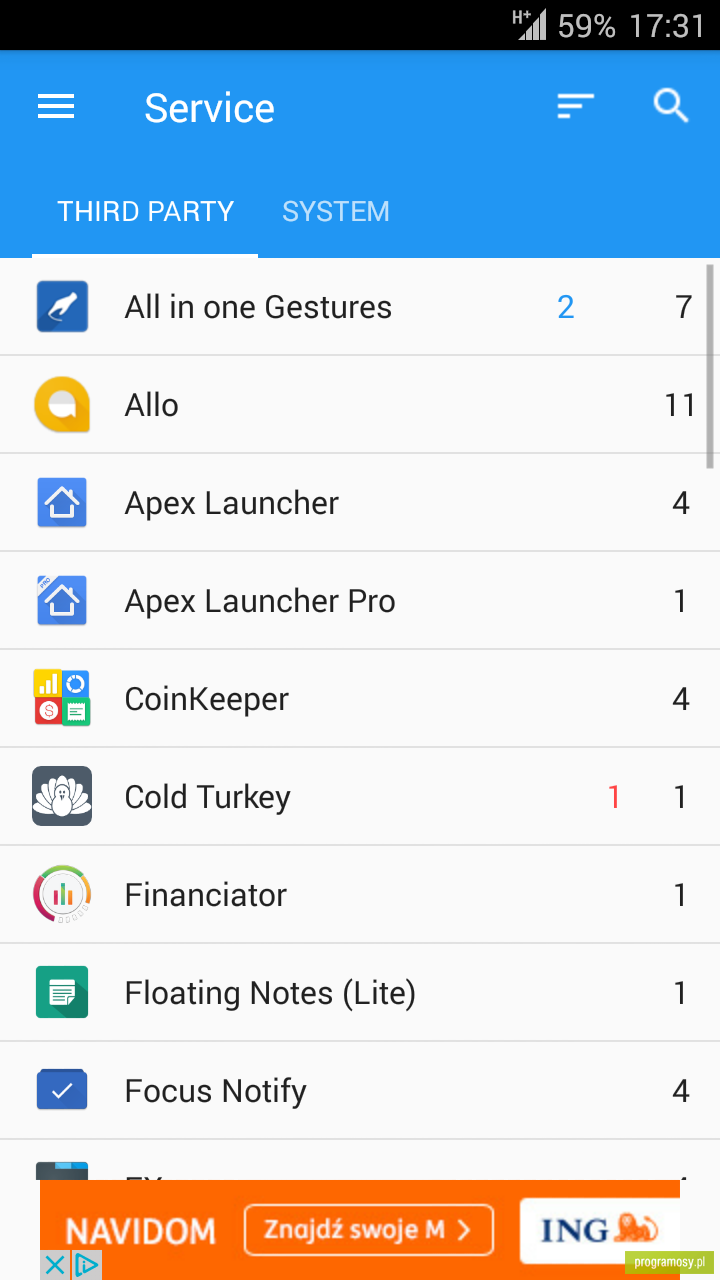
Task: Switch to the SYSTEM tab
Action: coord(336,211)
